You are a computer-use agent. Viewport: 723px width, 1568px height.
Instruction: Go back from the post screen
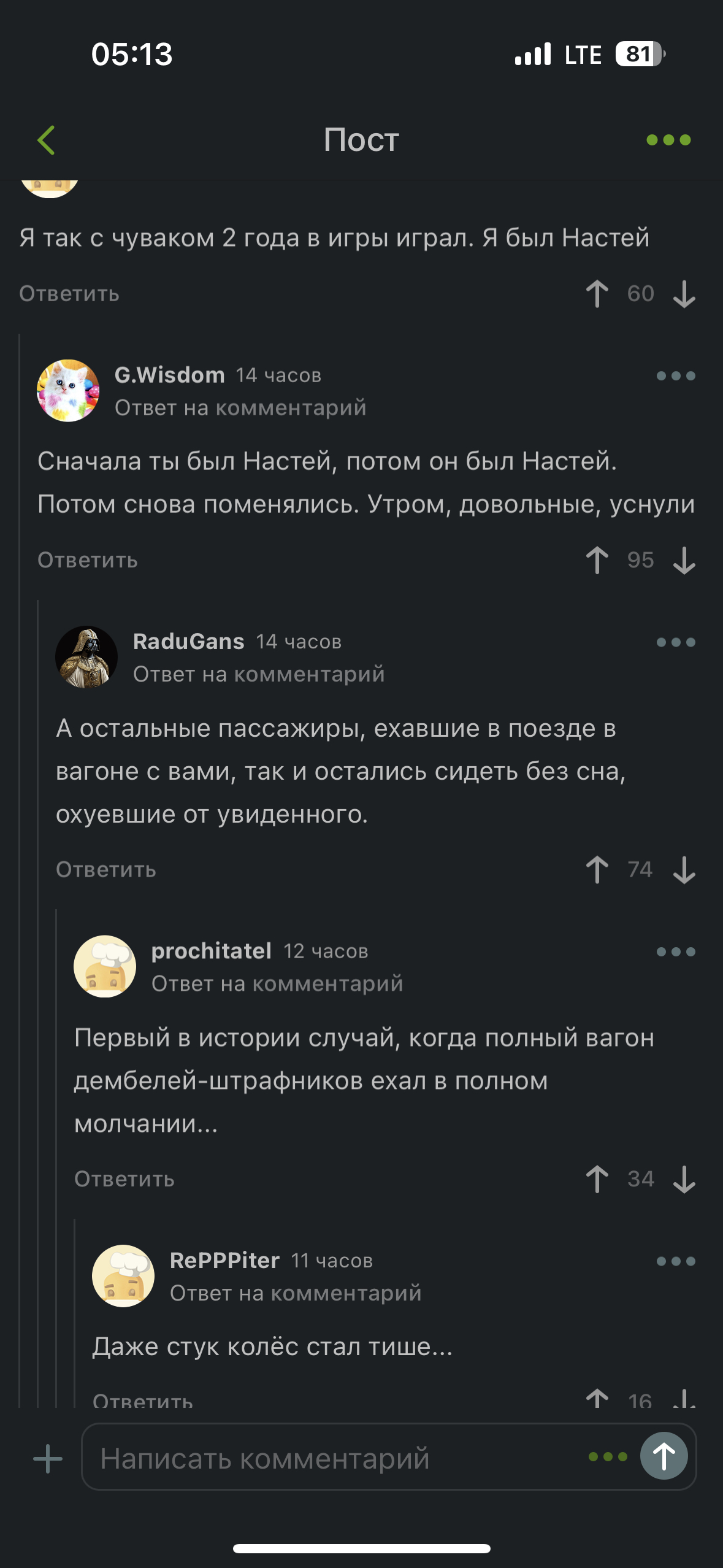(47, 140)
